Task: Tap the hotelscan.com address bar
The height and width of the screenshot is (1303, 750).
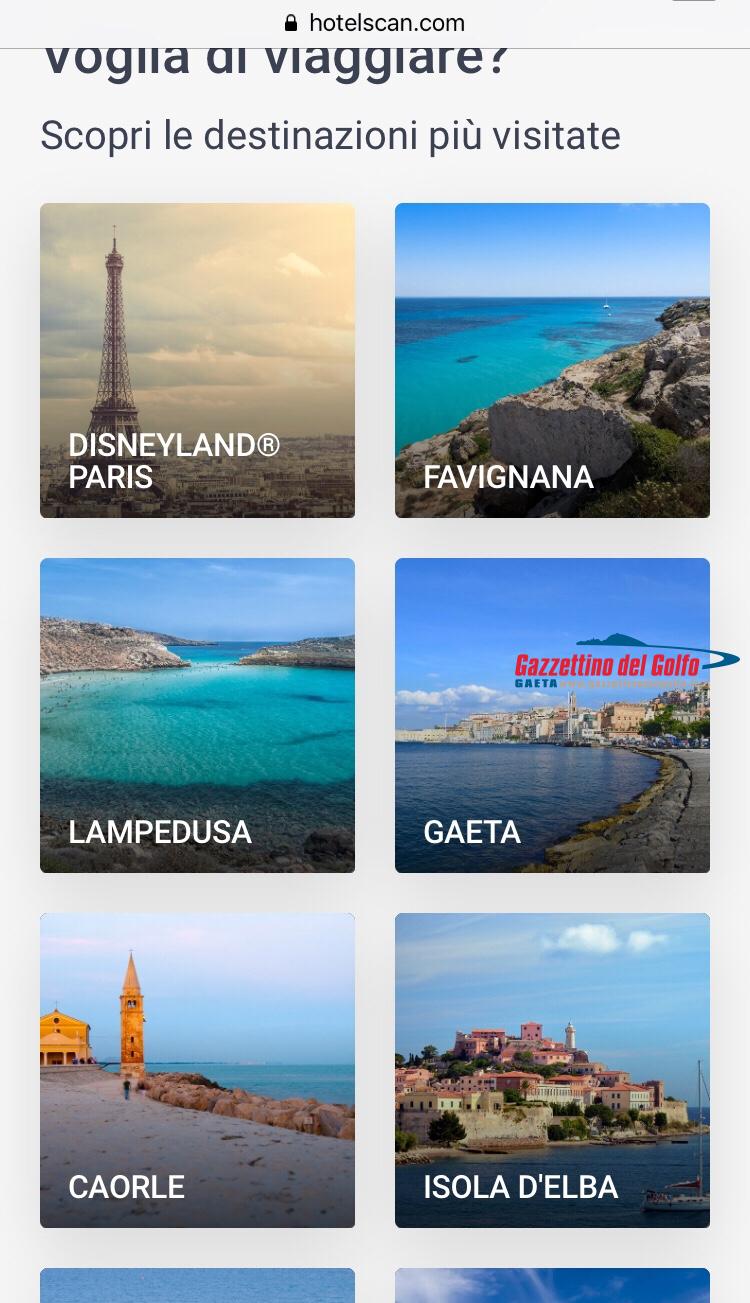Action: (x=375, y=23)
